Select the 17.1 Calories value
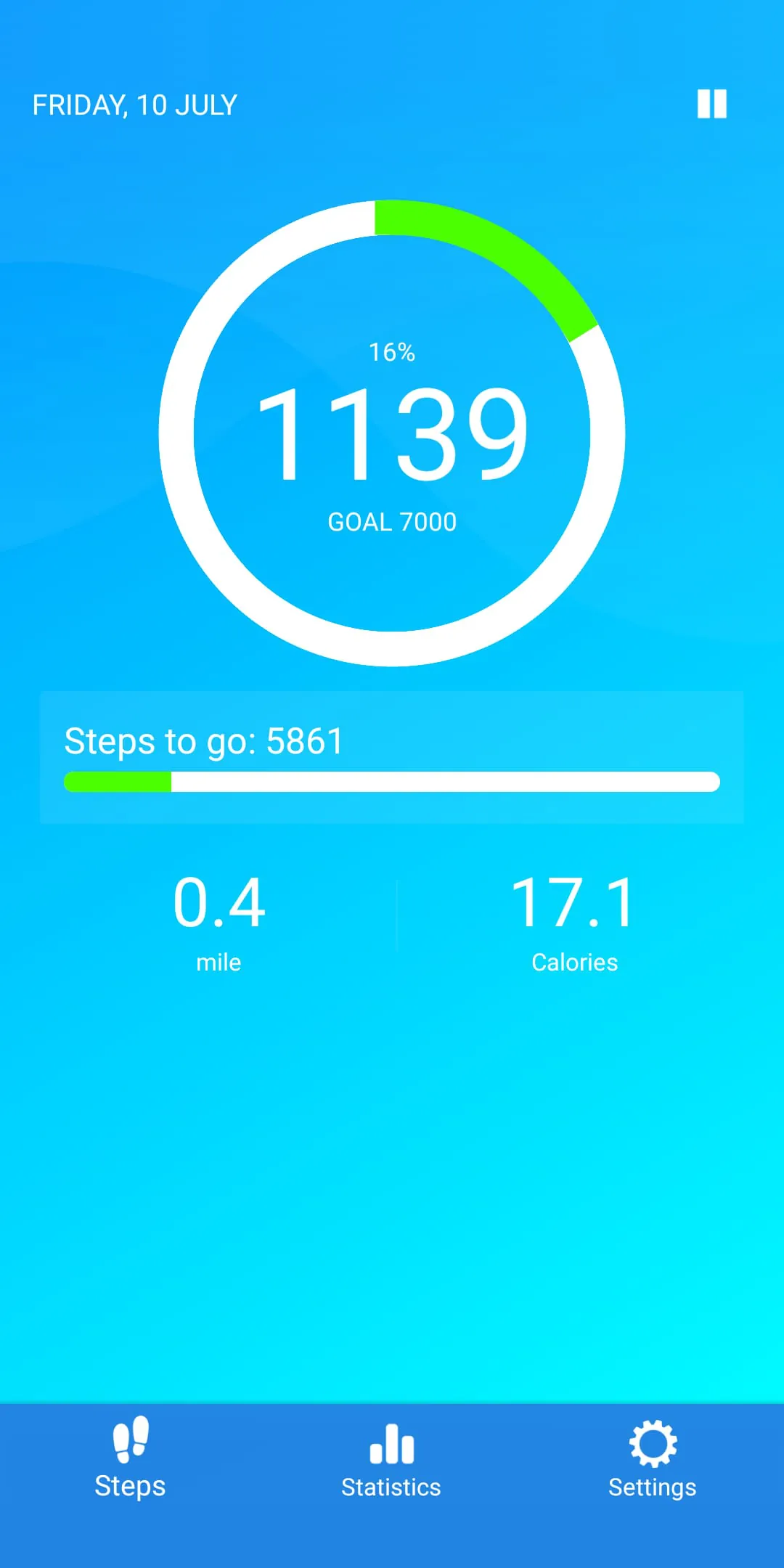Screen dimensions: 784x1568 573,902
